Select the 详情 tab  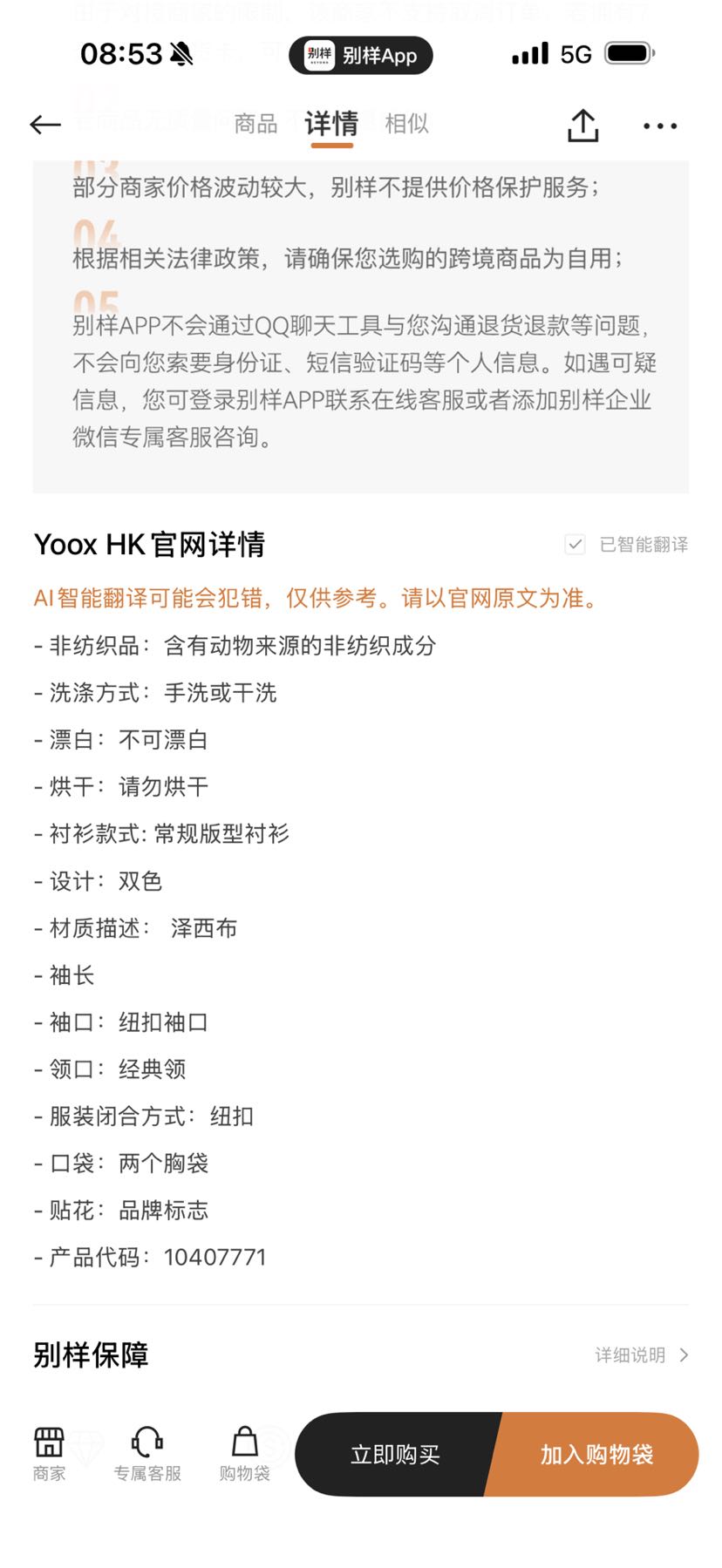tap(331, 124)
